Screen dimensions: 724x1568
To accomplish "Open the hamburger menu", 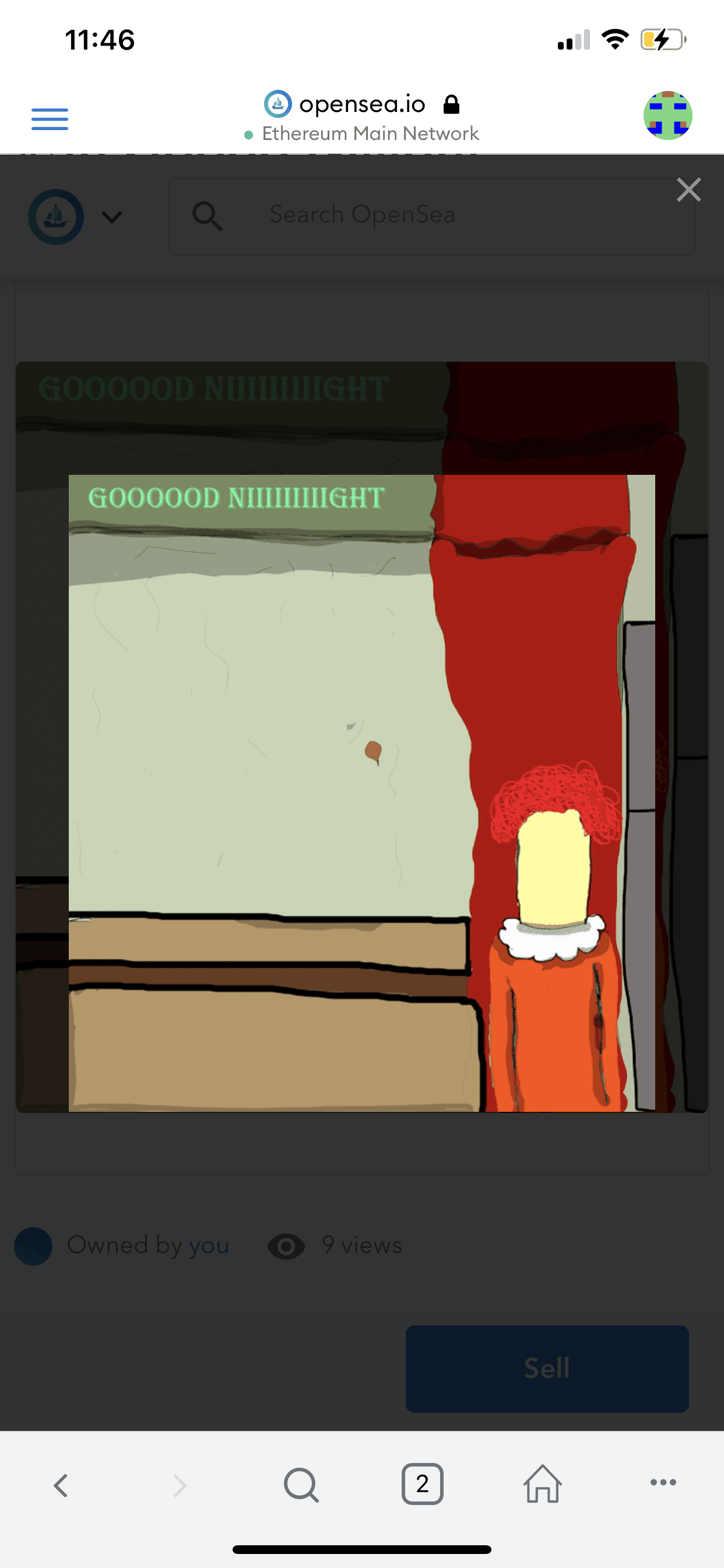I will click(x=50, y=118).
